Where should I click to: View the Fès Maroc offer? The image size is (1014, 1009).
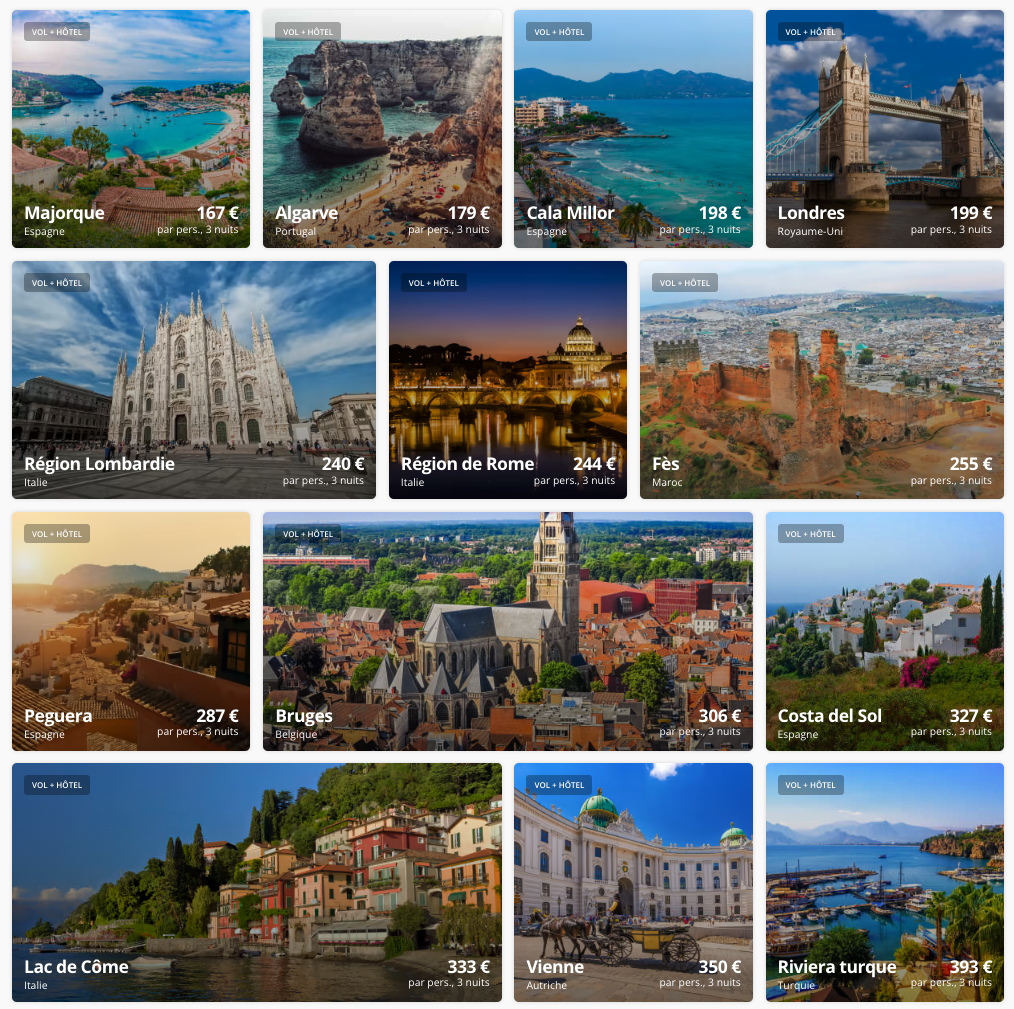[x=821, y=380]
